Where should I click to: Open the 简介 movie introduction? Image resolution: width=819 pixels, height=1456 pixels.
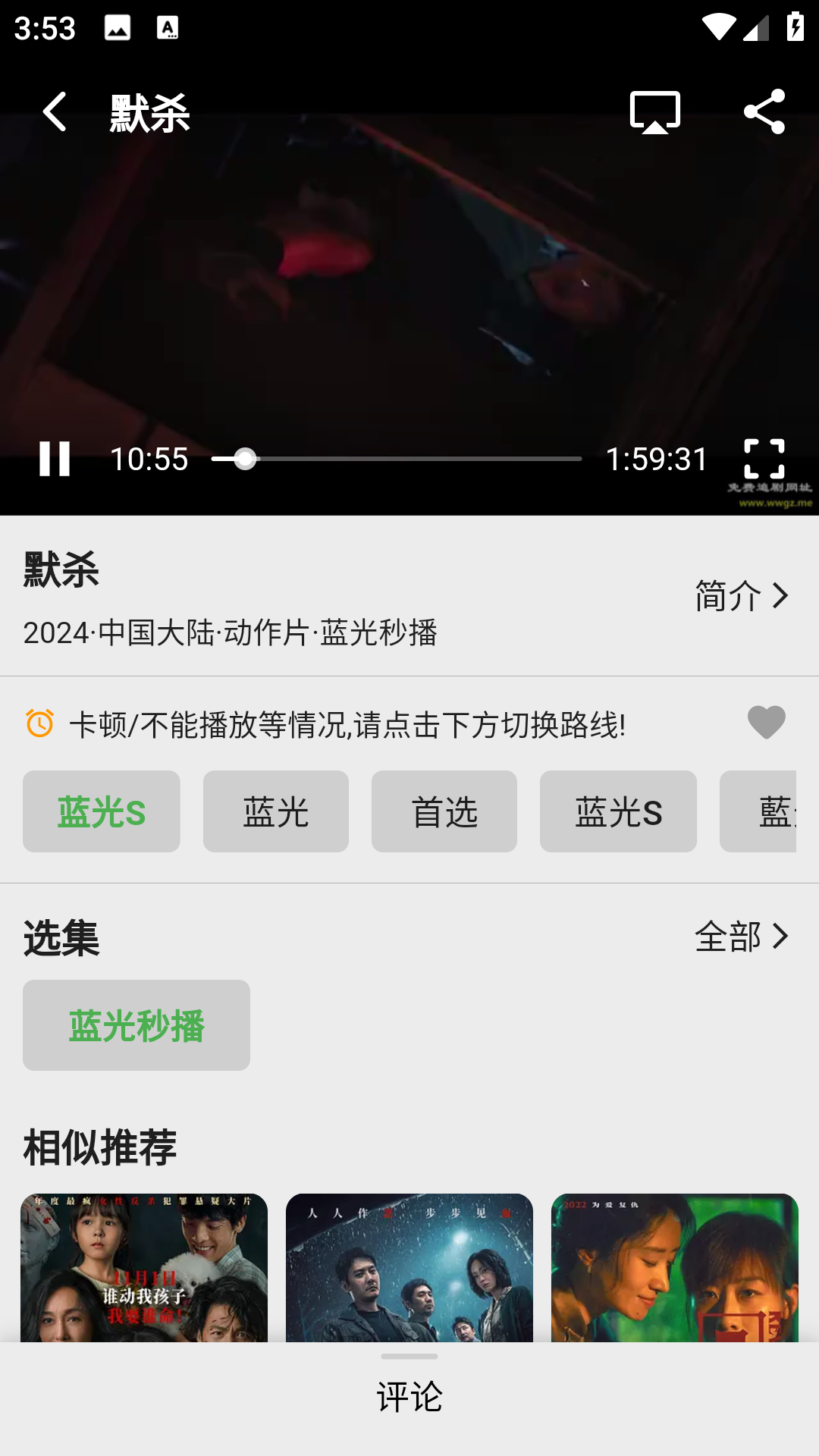[x=742, y=596]
